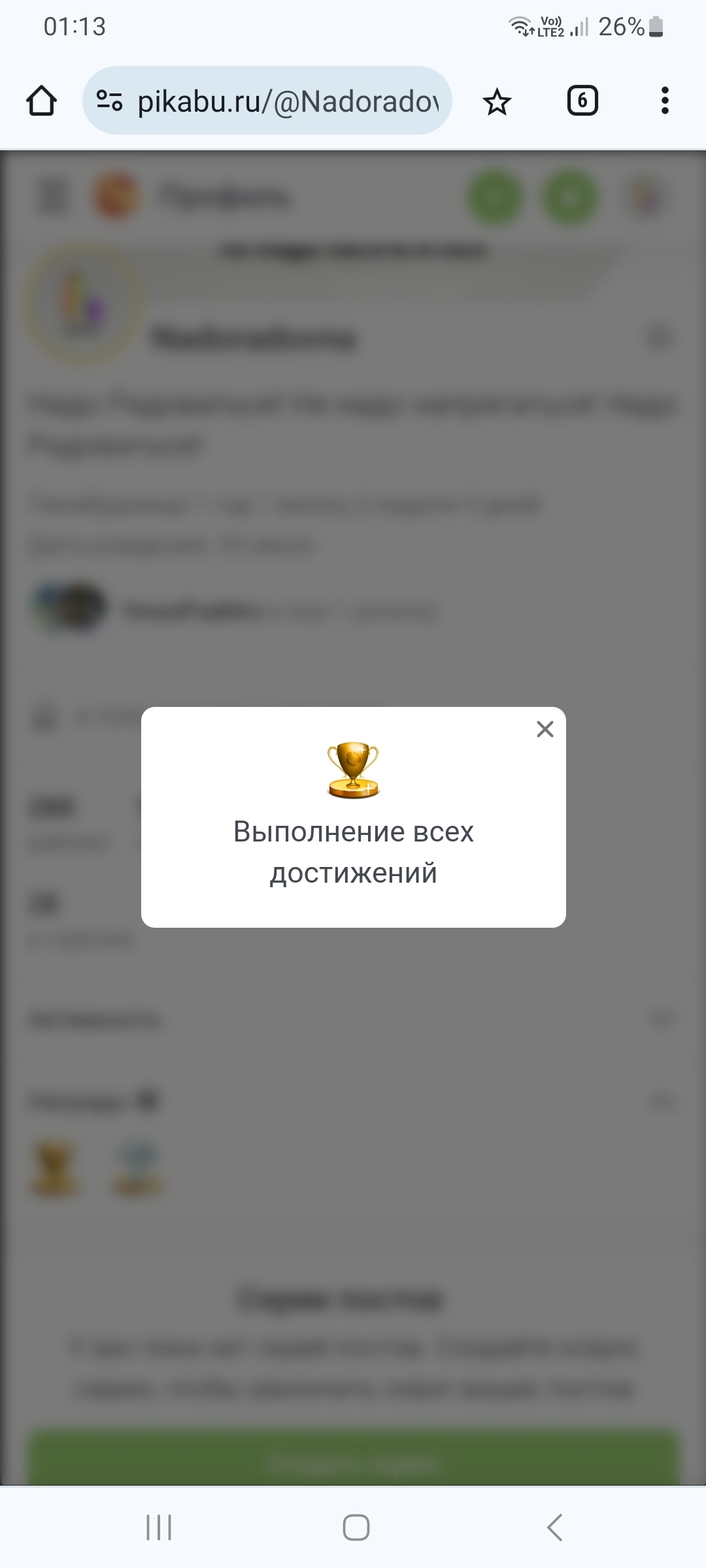The image size is (706, 1568).
Task: Go to the browser home page
Action: click(x=41, y=101)
